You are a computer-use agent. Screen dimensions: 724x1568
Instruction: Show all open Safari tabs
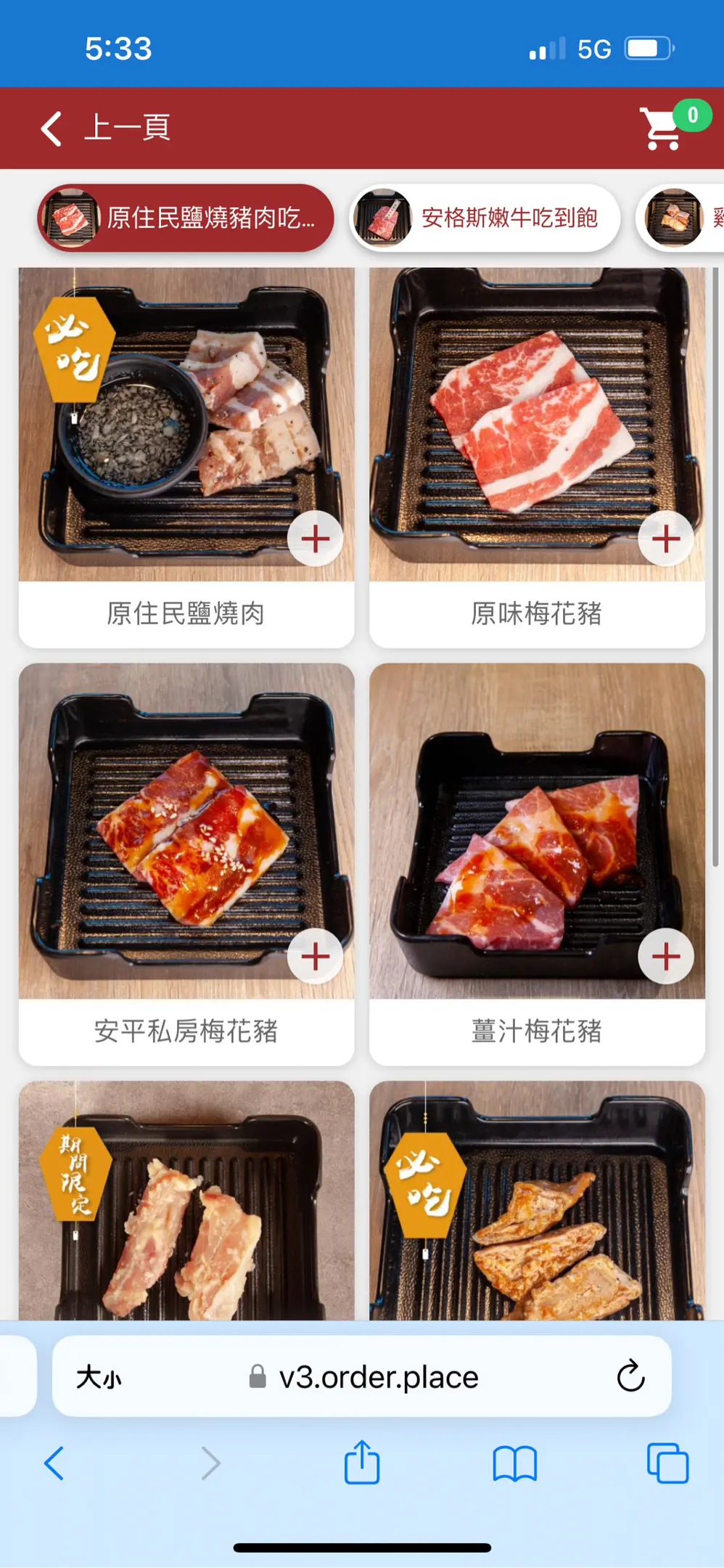(x=667, y=1463)
